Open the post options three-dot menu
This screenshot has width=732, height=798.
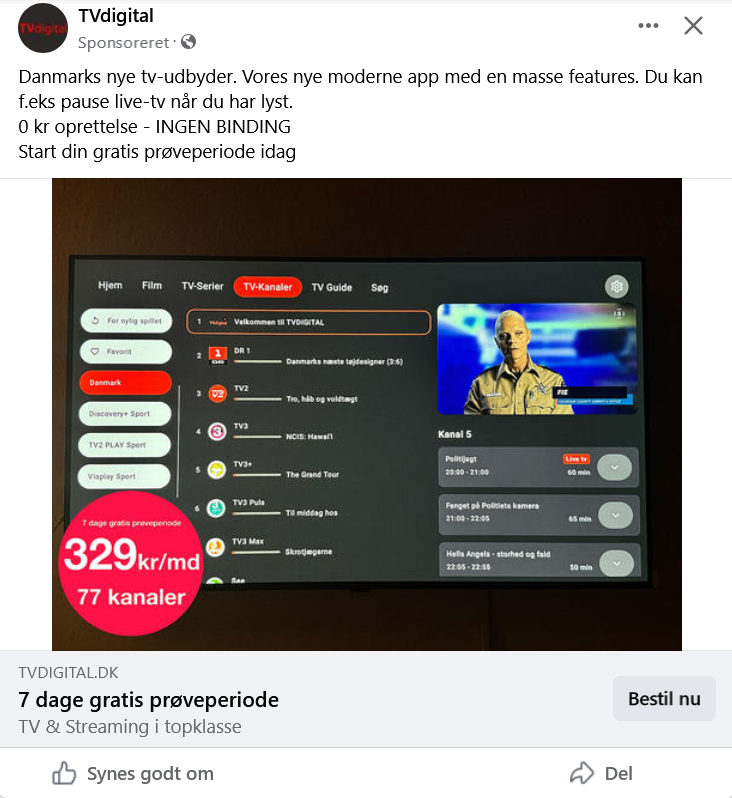(649, 26)
